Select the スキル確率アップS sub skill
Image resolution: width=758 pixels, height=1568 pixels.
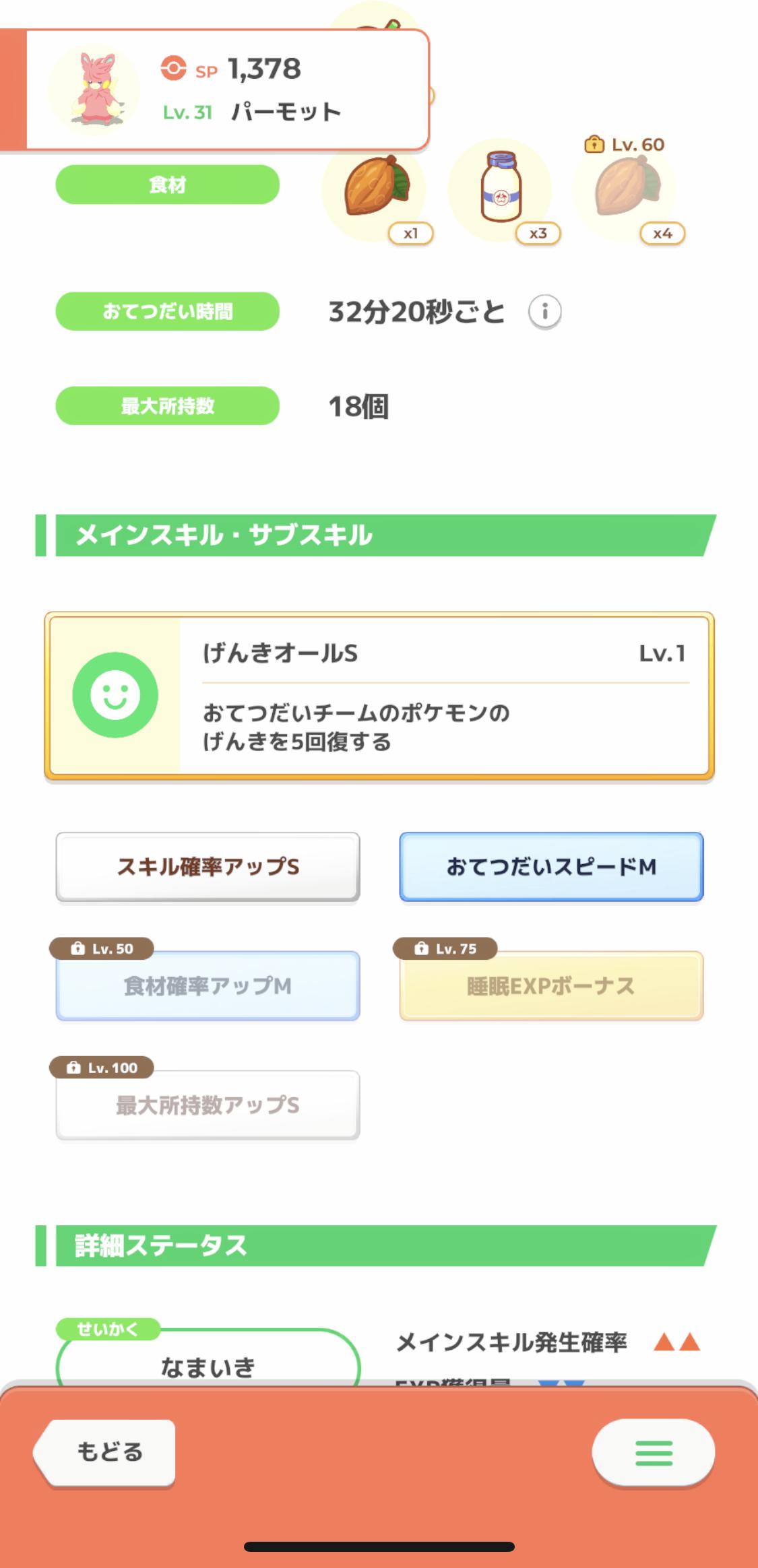point(208,867)
